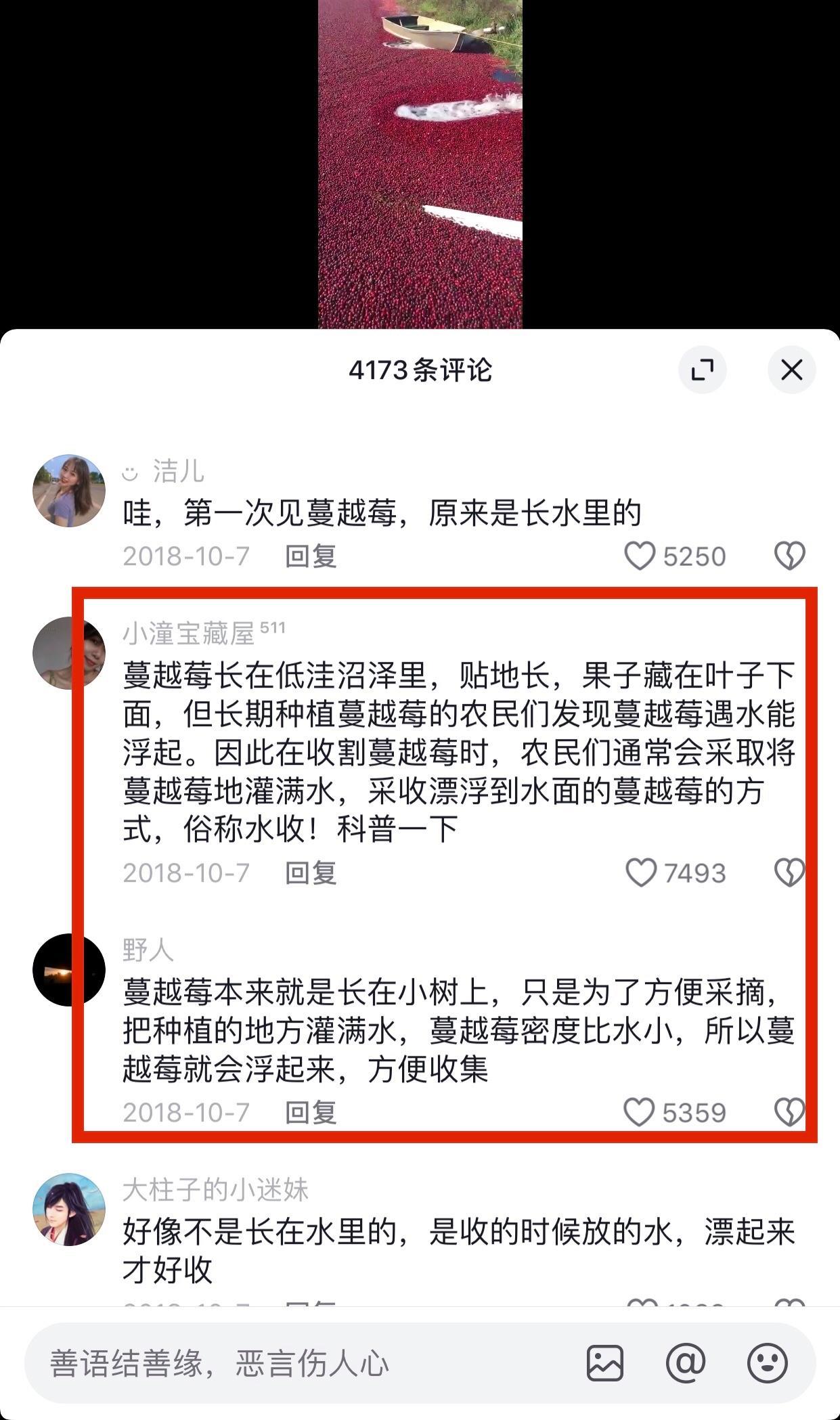Screen dimensions: 840x1420
Task: Like 野人's comment
Action: coord(639,1112)
